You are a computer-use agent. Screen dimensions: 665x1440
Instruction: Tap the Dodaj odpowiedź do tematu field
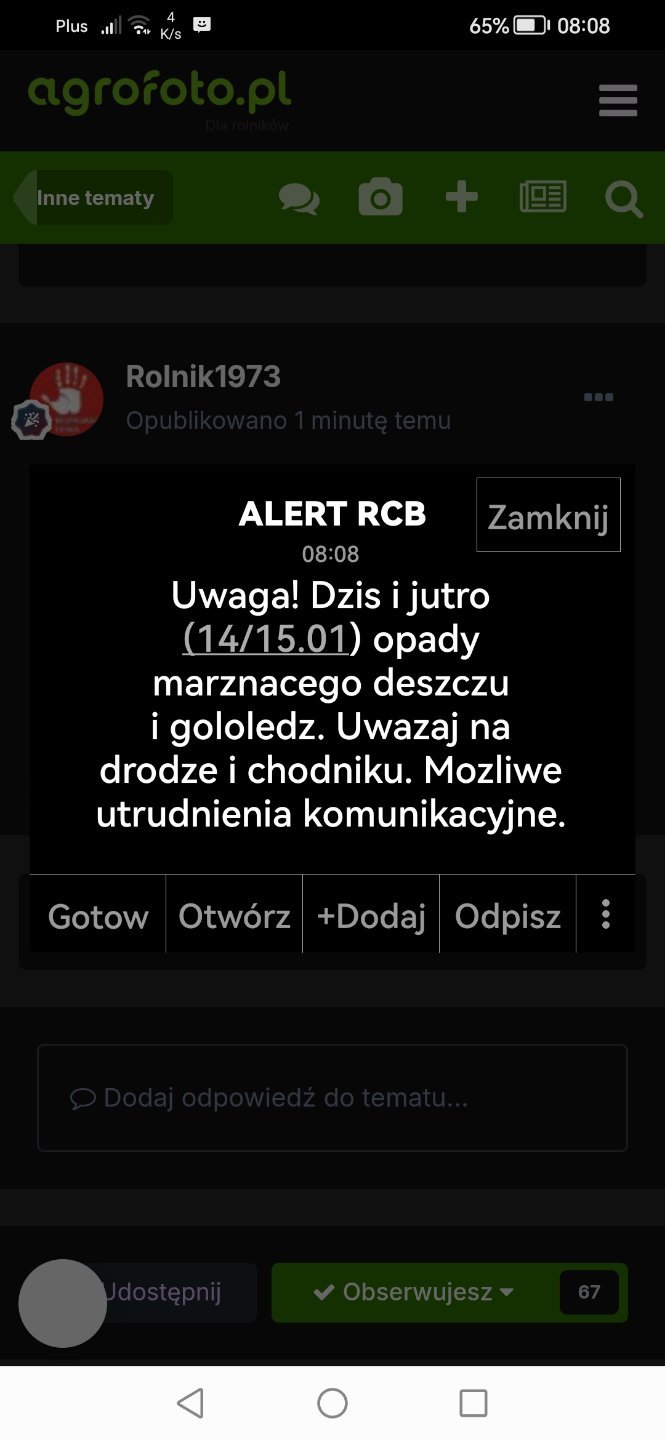point(332,1098)
